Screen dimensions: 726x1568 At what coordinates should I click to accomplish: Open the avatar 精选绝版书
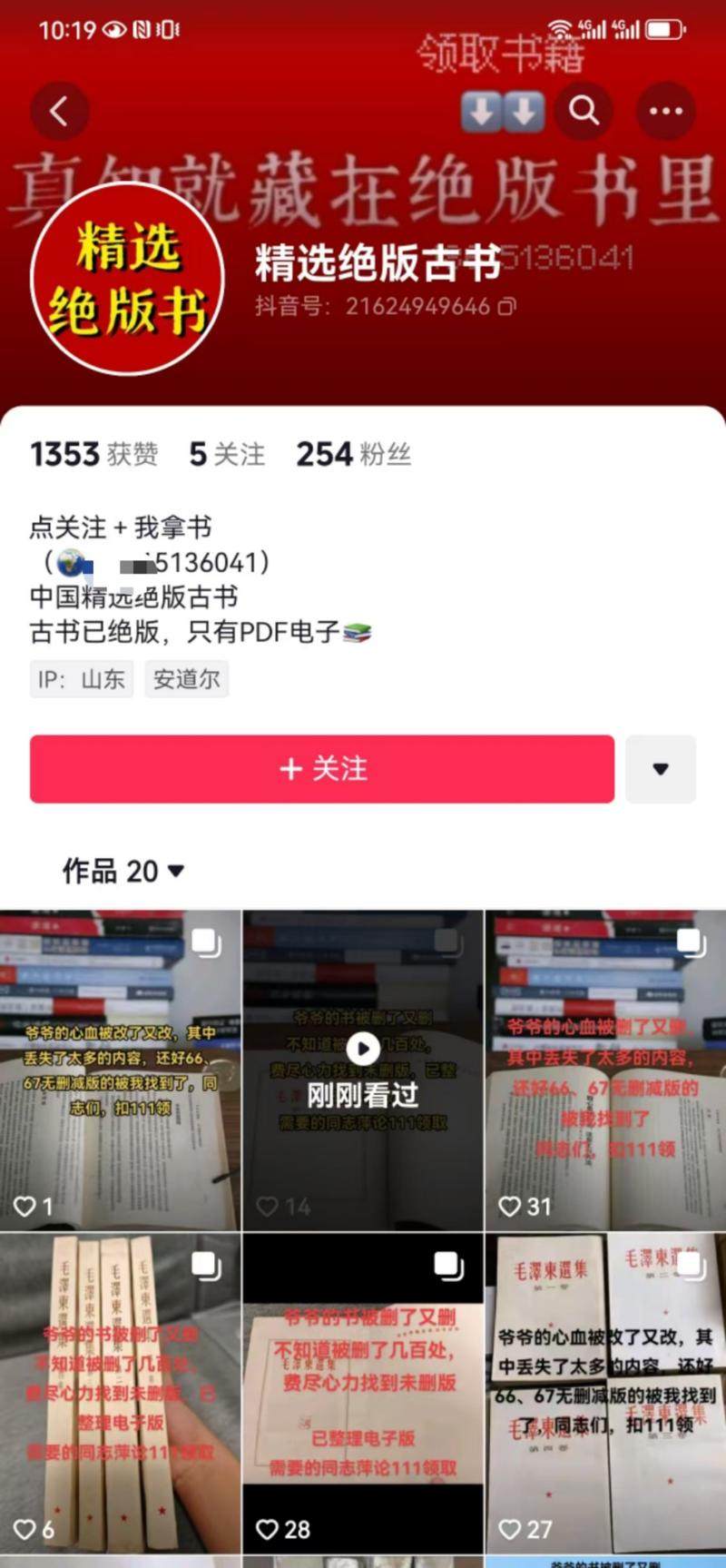(127, 279)
